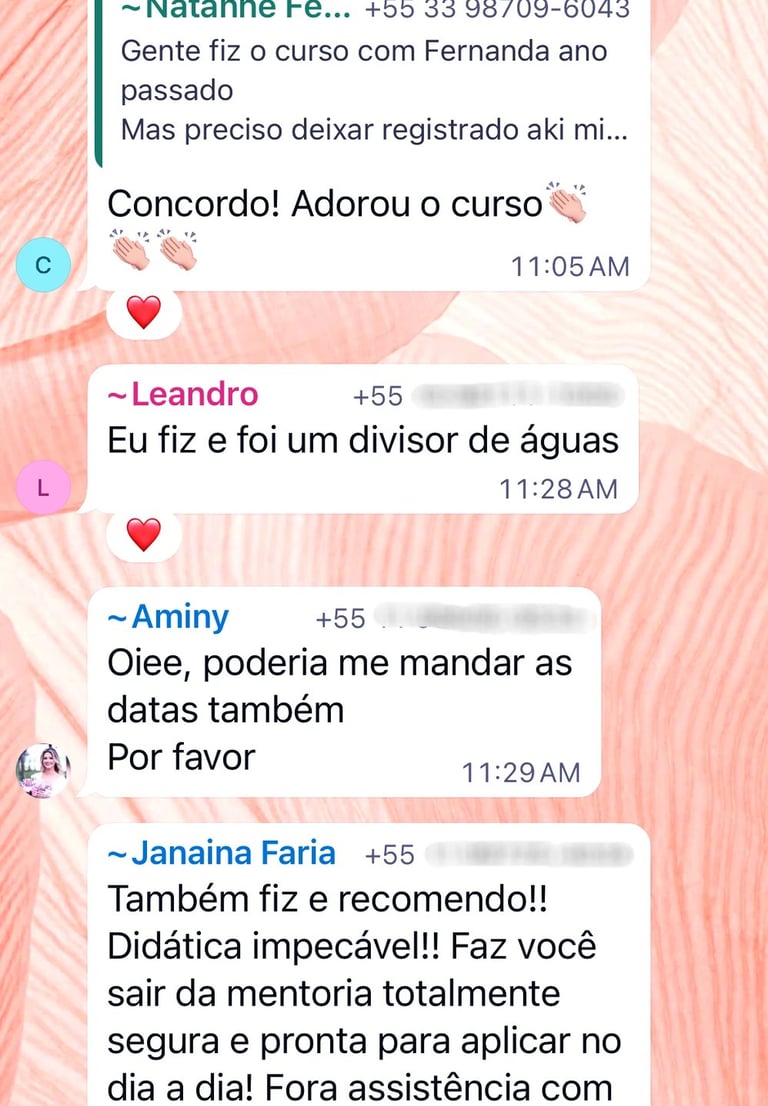Viewport: 768px width, 1106px height.
Task: Tap the sender name ~Janaina Faria
Action: pos(221,853)
